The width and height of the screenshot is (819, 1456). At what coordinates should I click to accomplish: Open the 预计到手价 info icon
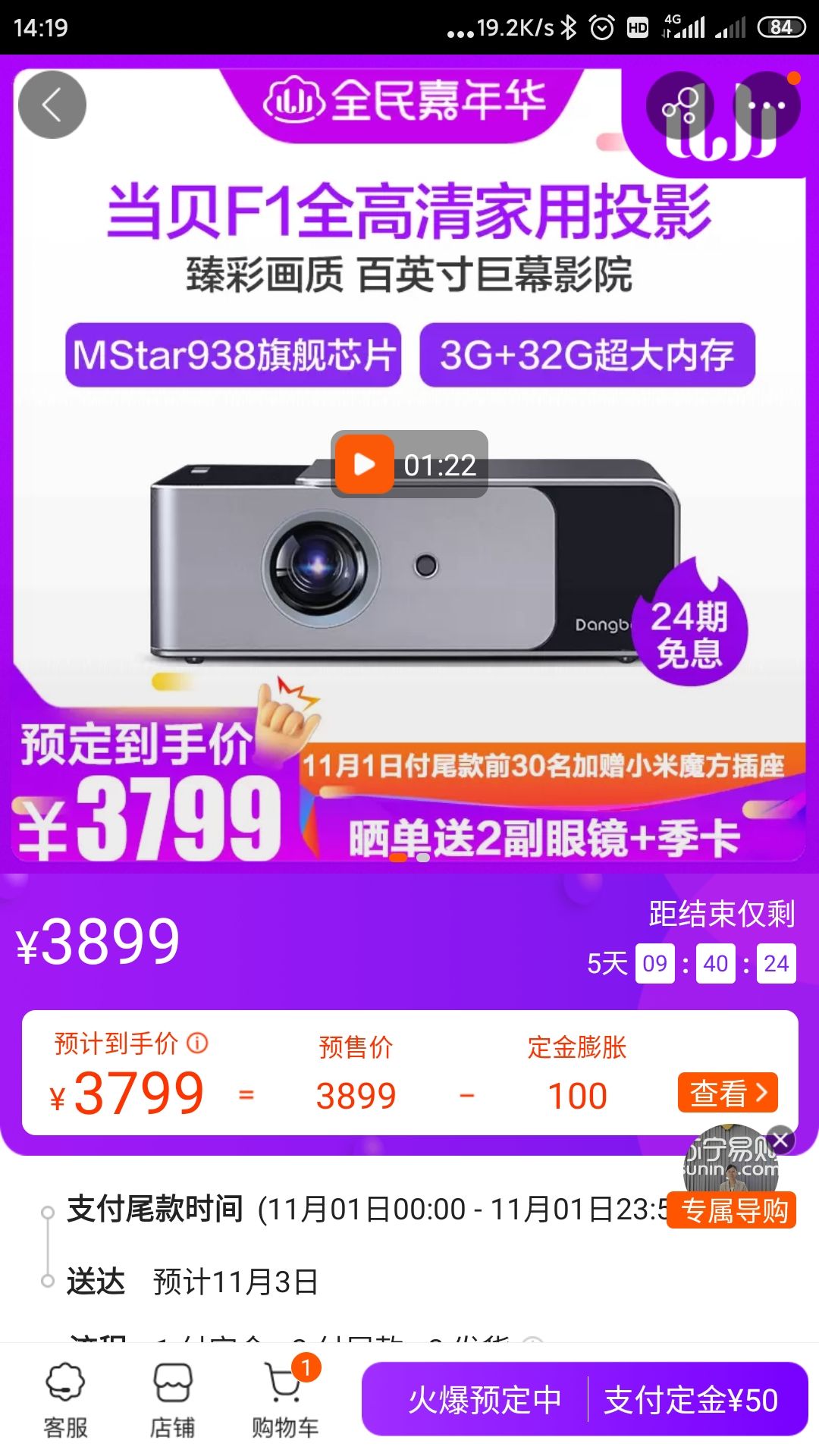click(197, 1043)
